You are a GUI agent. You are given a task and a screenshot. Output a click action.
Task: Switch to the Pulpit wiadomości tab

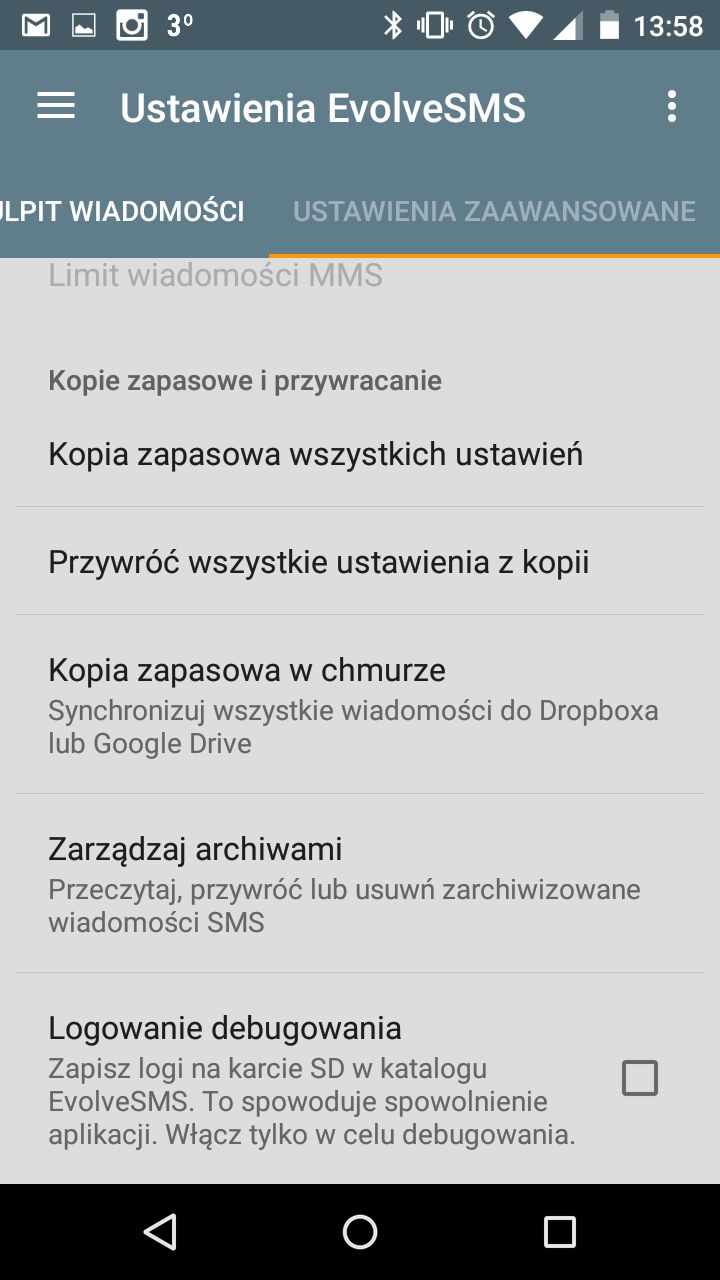(x=122, y=211)
